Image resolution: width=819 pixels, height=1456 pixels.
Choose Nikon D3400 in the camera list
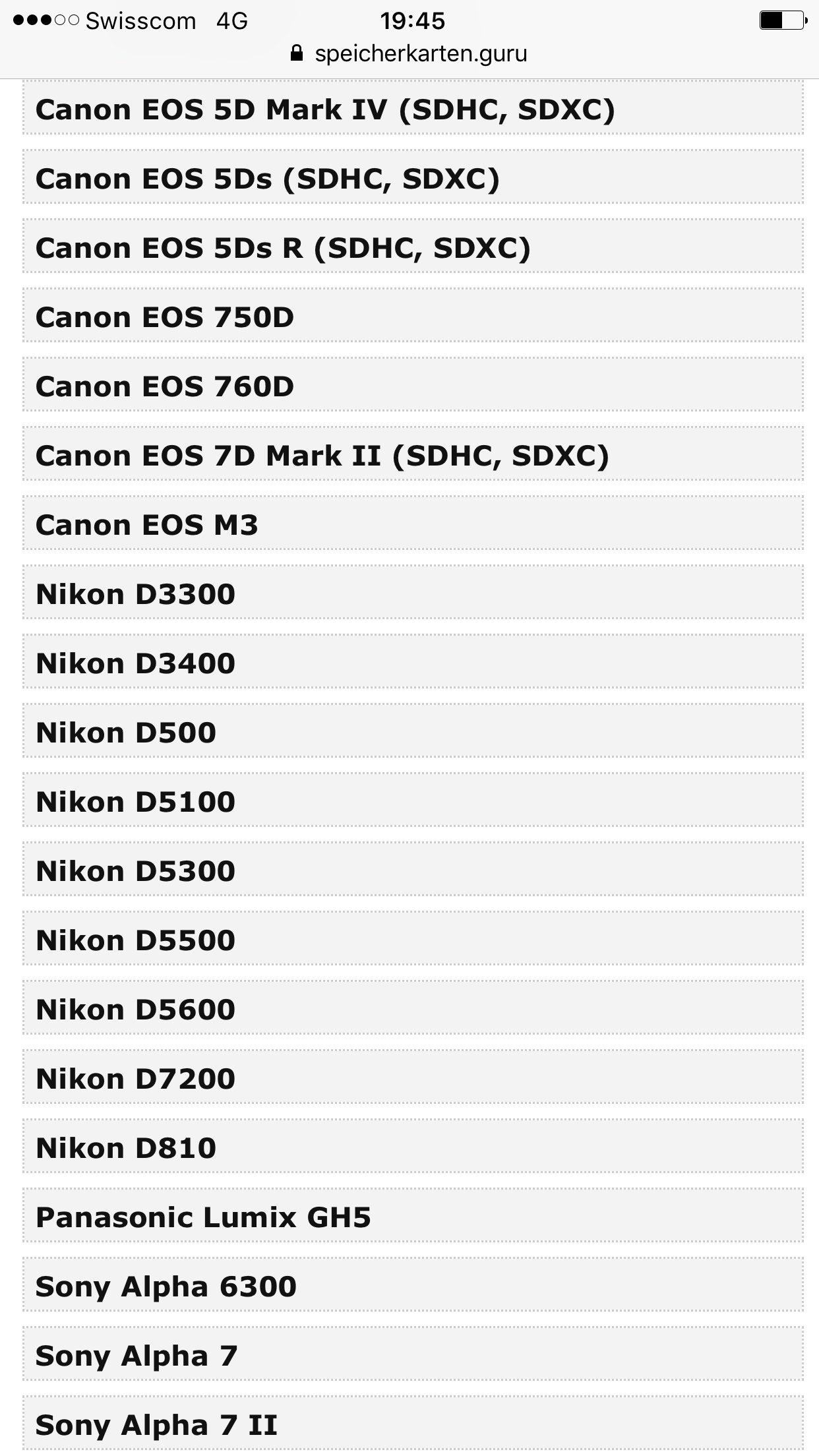point(135,663)
